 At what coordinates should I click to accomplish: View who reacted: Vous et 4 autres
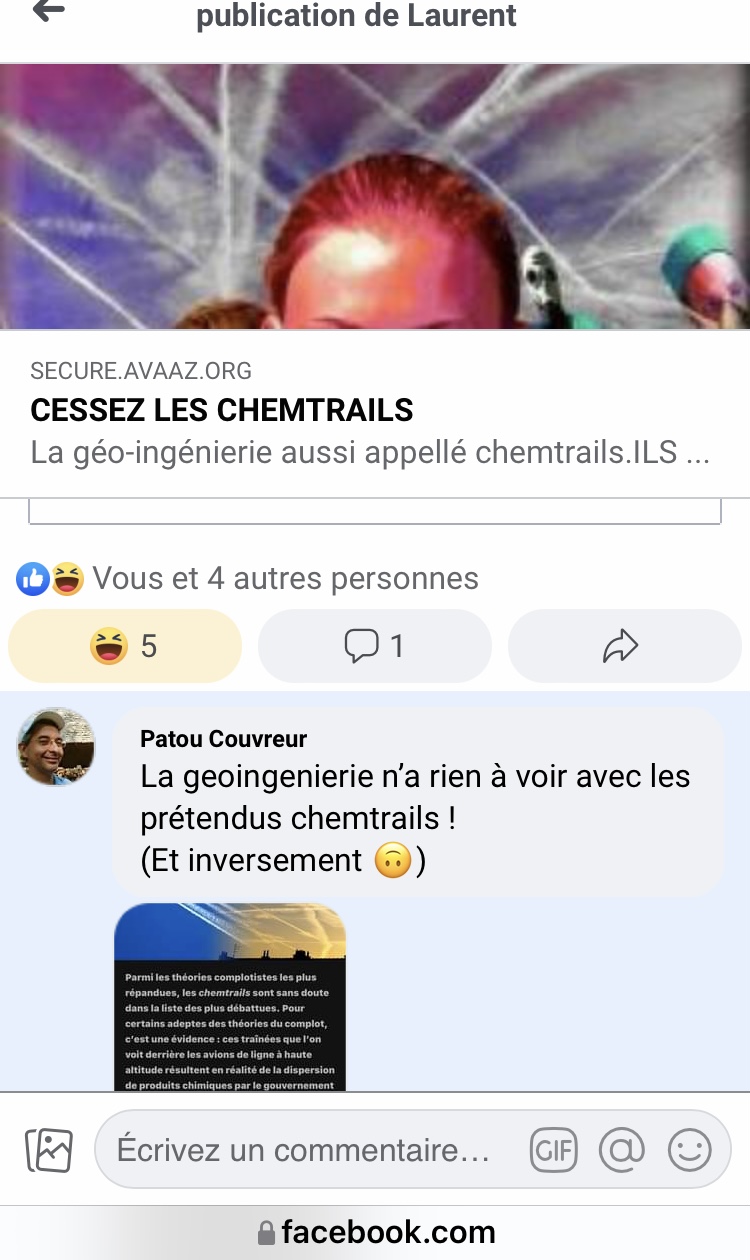pyautogui.click(x=248, y=578)
